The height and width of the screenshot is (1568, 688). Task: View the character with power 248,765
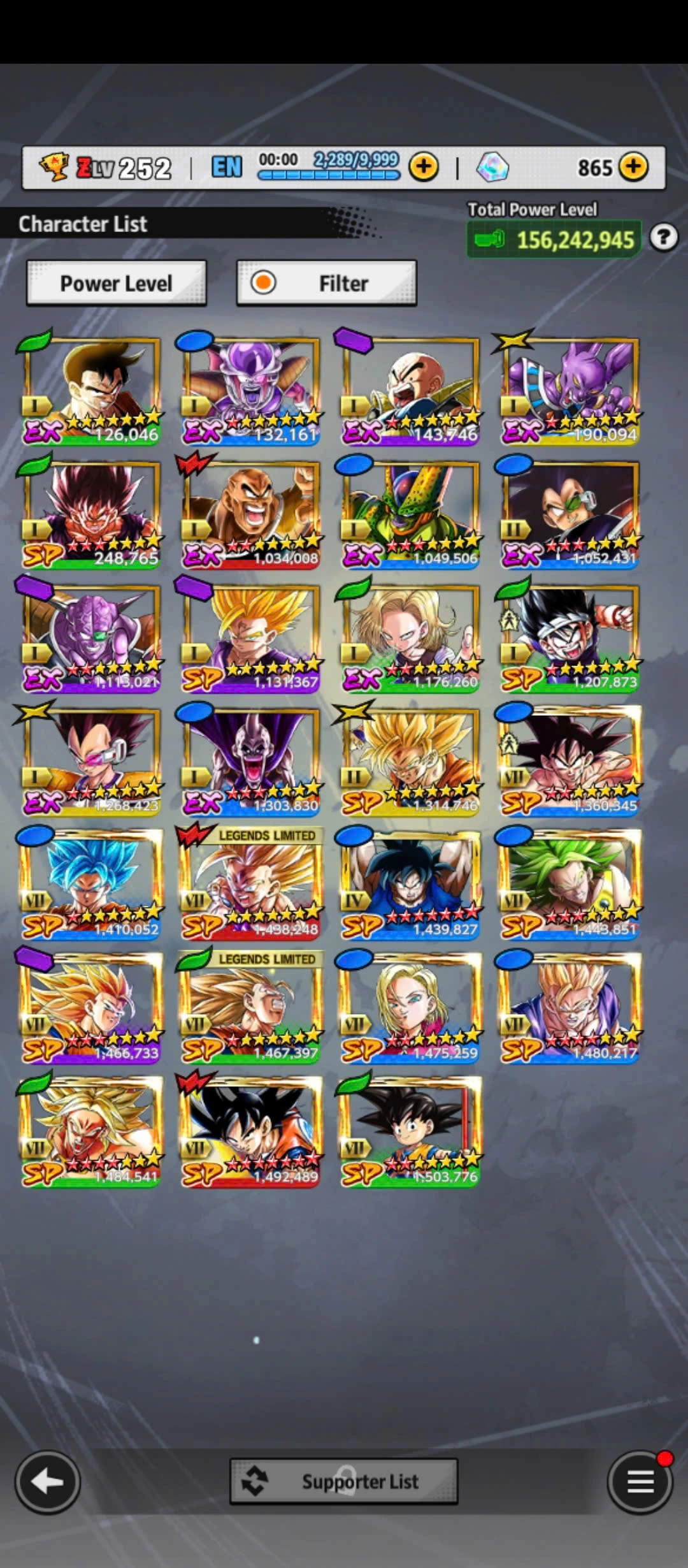click(91, 512)
